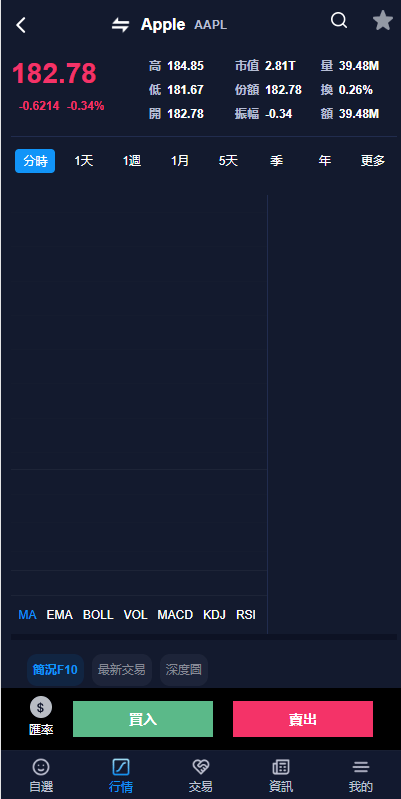Enable the BOLL indicator
Image resolution: width=401 pixels, height=799 pixels.
click(x=98, y=615)
